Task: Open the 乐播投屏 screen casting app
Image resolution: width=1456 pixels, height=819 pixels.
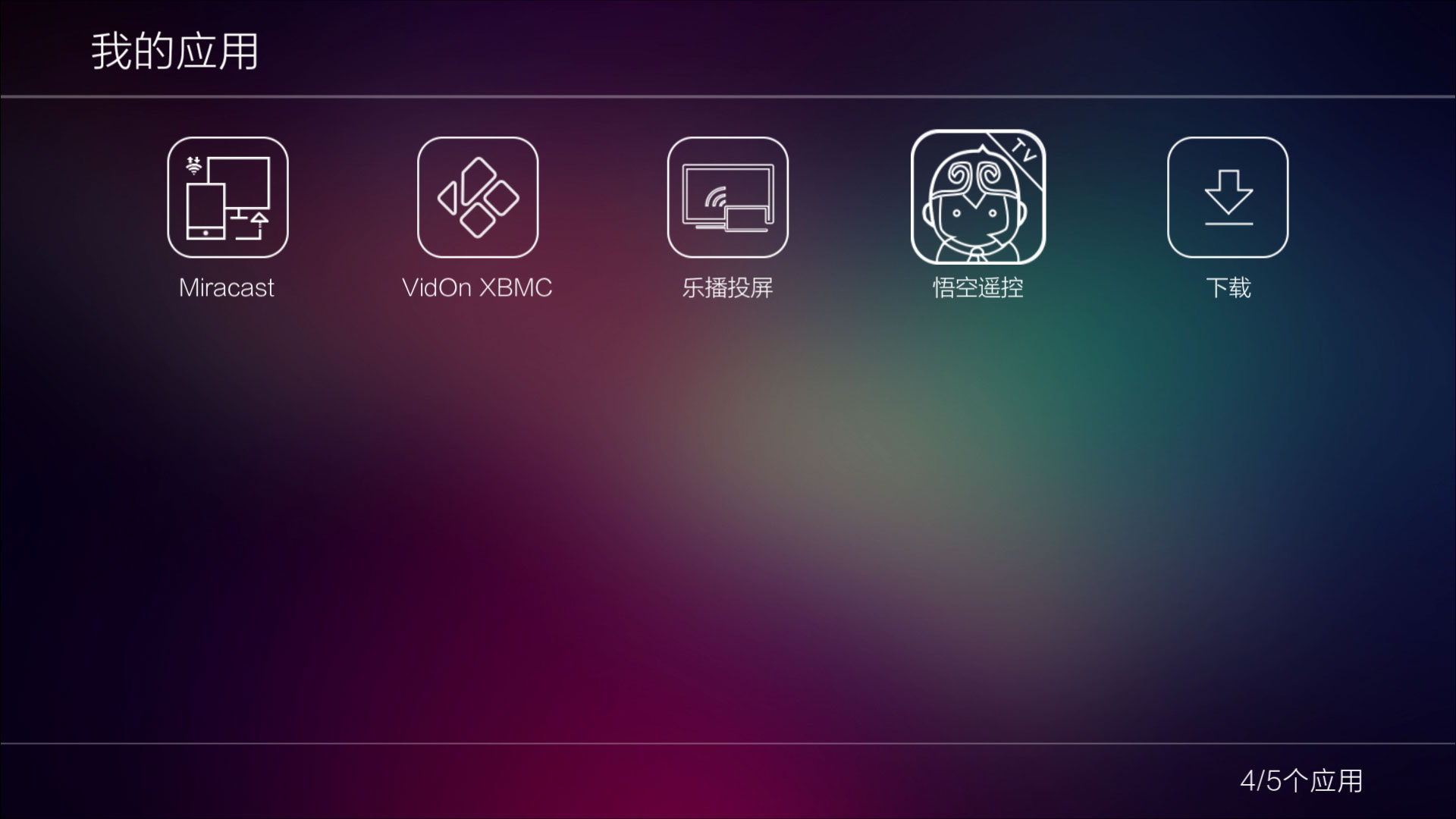Action: pos(728,197)
